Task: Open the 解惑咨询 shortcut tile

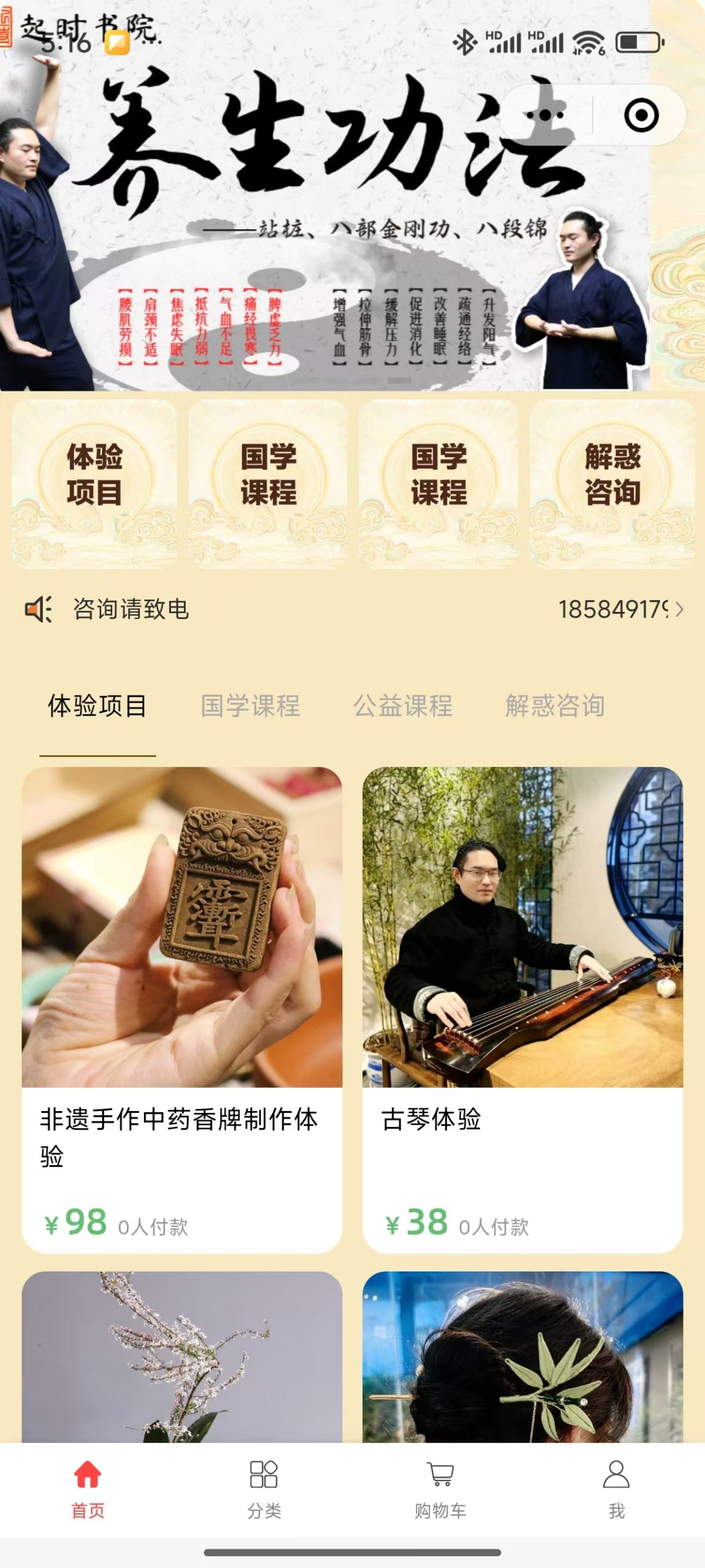Action: tap(612, 475)
